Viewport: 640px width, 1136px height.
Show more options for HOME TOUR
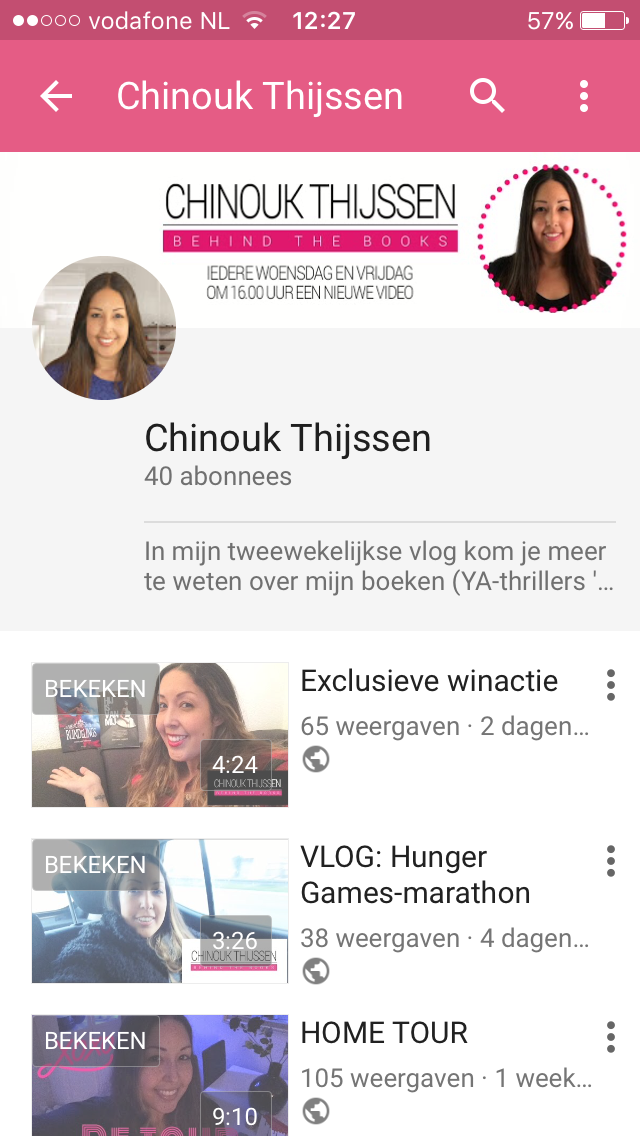click(610, 1037)
